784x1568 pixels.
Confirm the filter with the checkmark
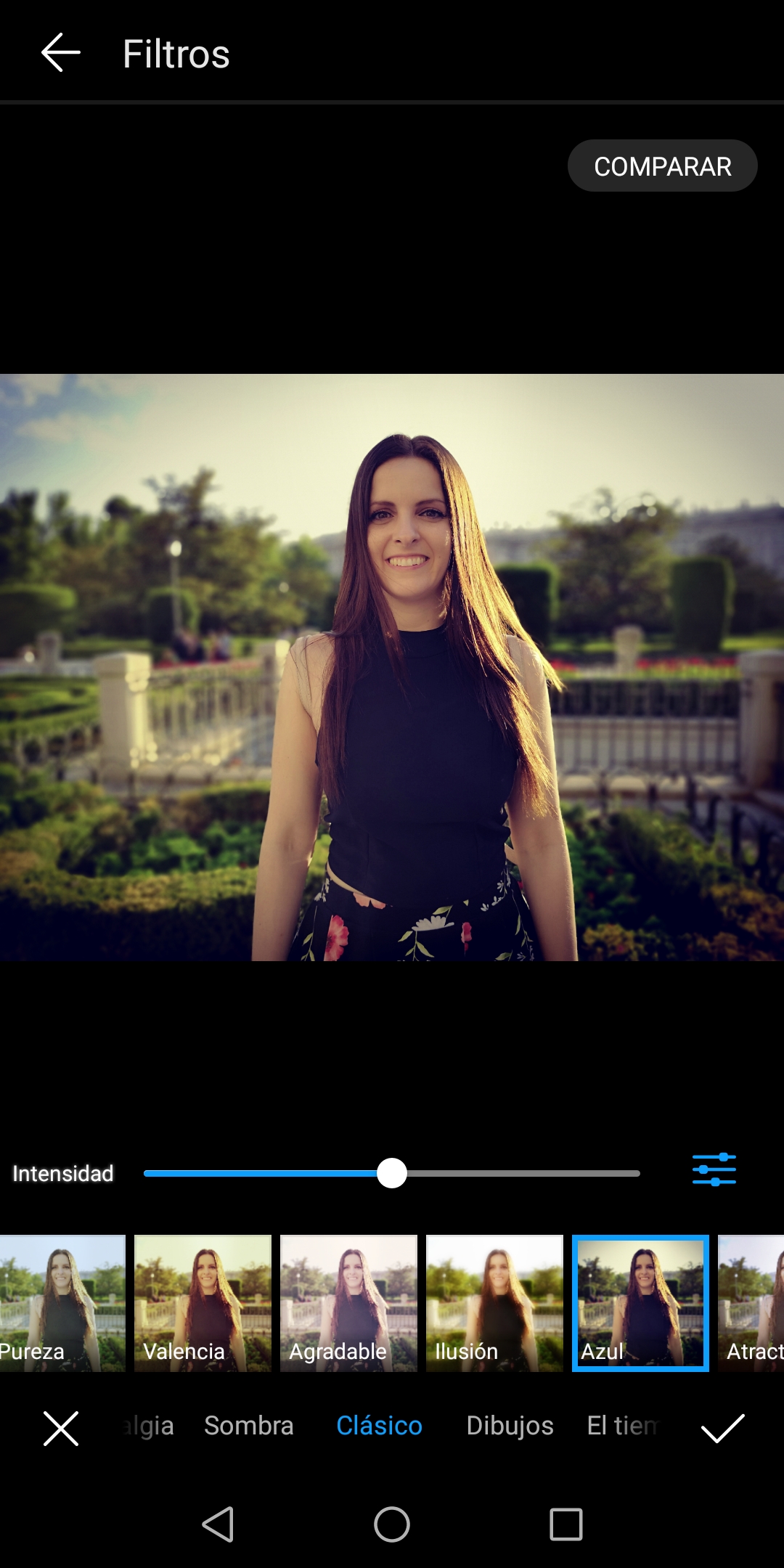click(723, 1429)
